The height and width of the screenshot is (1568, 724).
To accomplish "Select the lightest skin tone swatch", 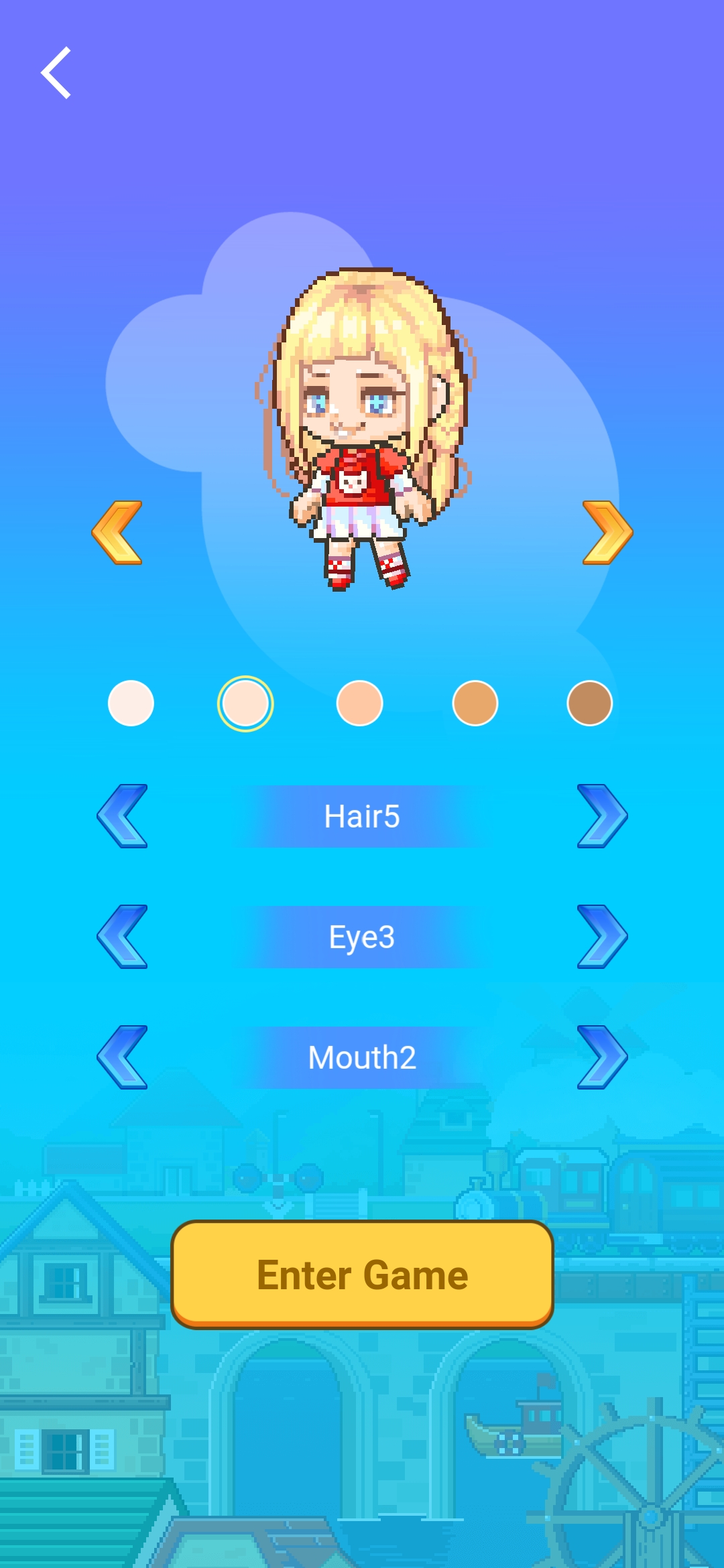I will [x=131, y=703].
